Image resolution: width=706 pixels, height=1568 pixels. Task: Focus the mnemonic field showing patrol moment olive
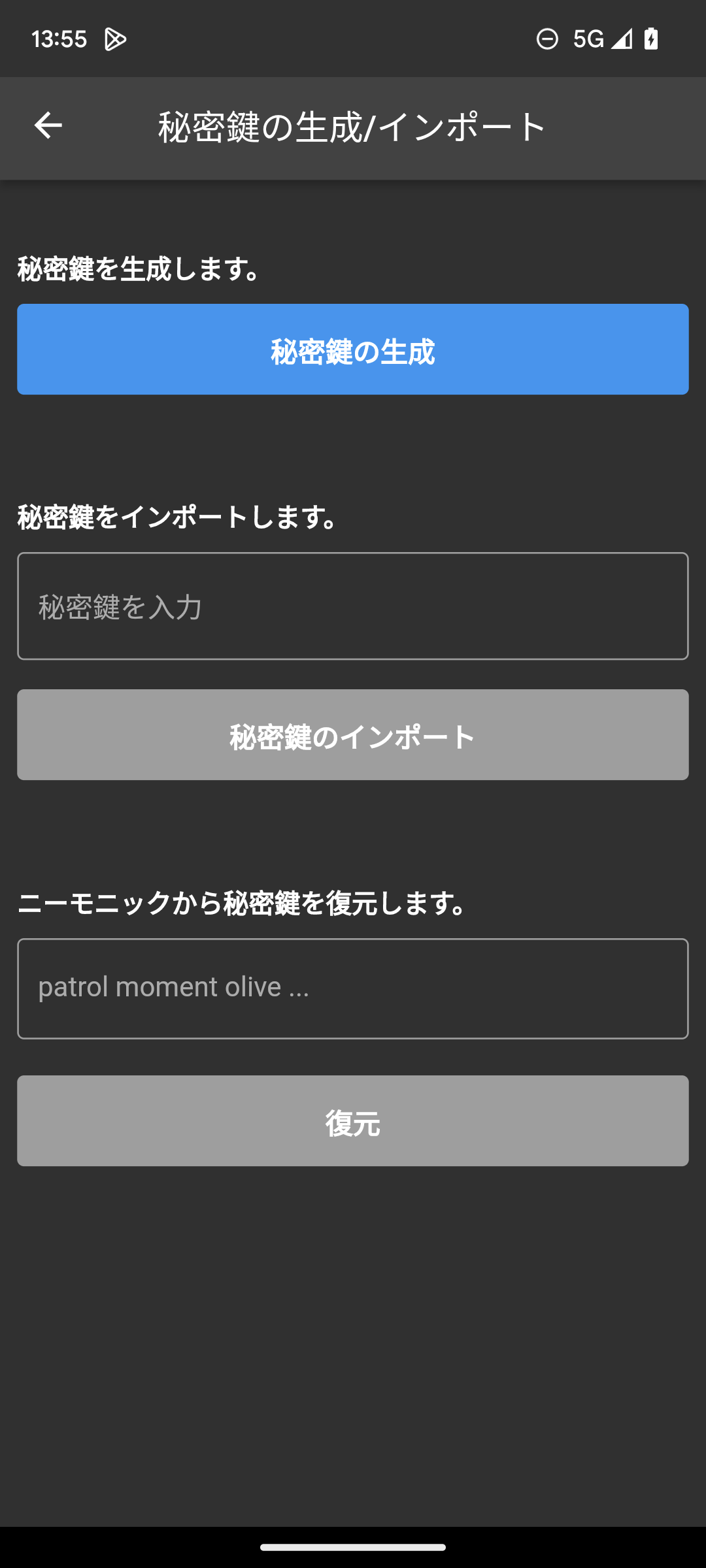pos(353,988)
